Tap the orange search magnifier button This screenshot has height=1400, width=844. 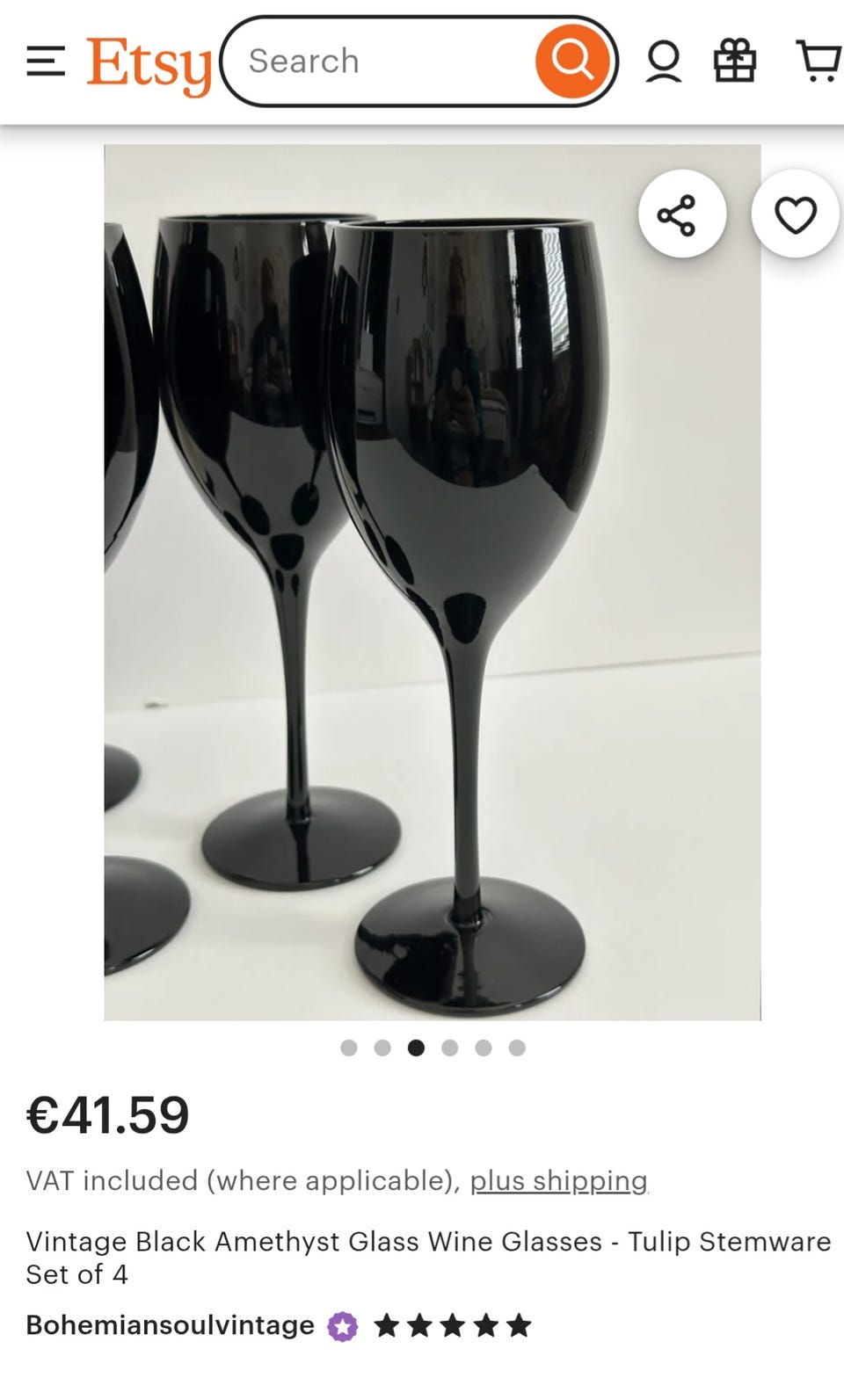click(573, 62)
